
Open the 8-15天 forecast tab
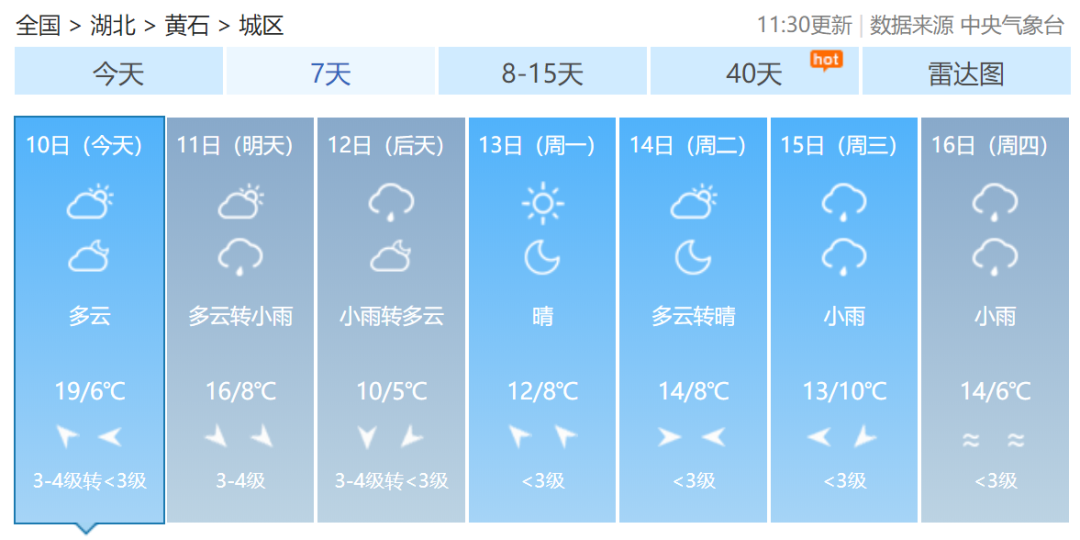tap(542, 73)
